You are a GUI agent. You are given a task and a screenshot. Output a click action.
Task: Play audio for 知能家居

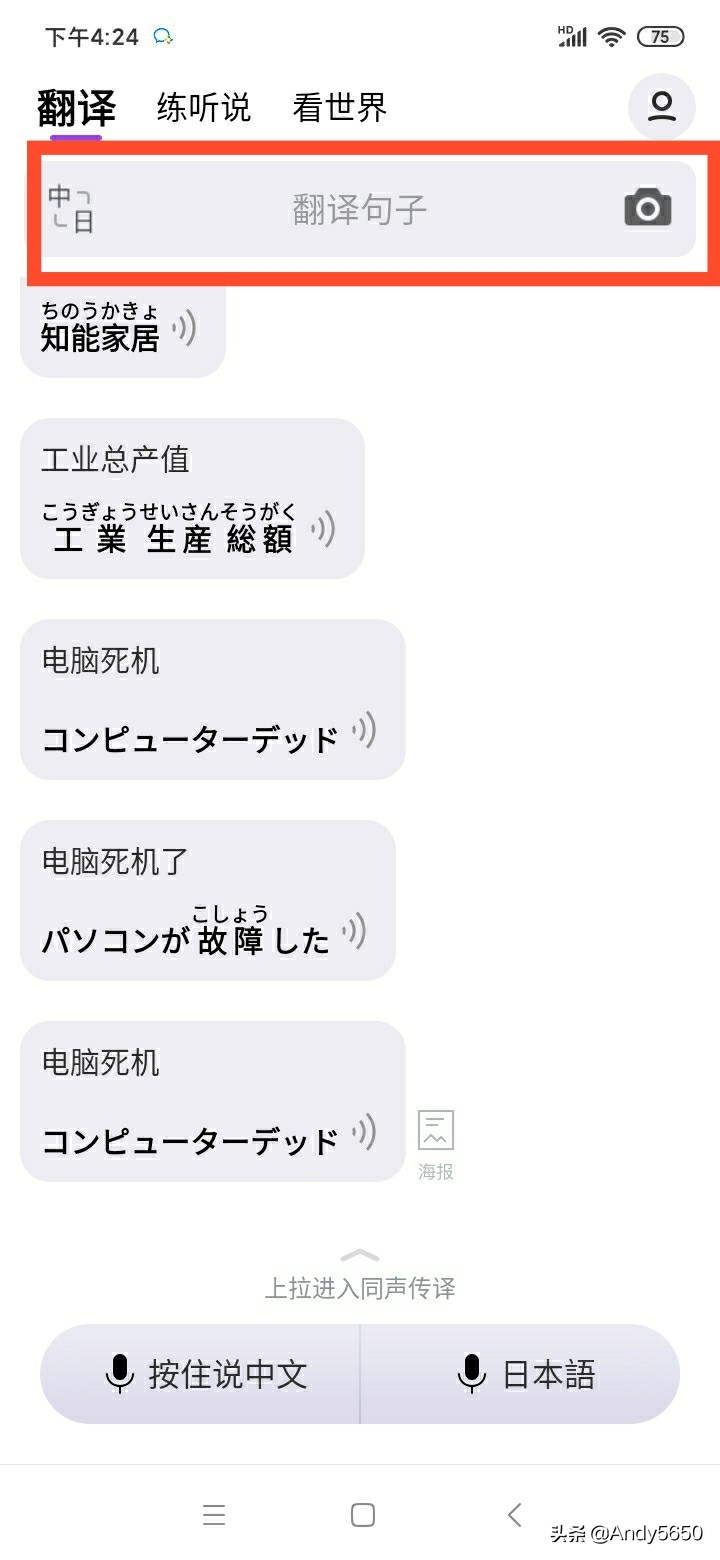184,328
